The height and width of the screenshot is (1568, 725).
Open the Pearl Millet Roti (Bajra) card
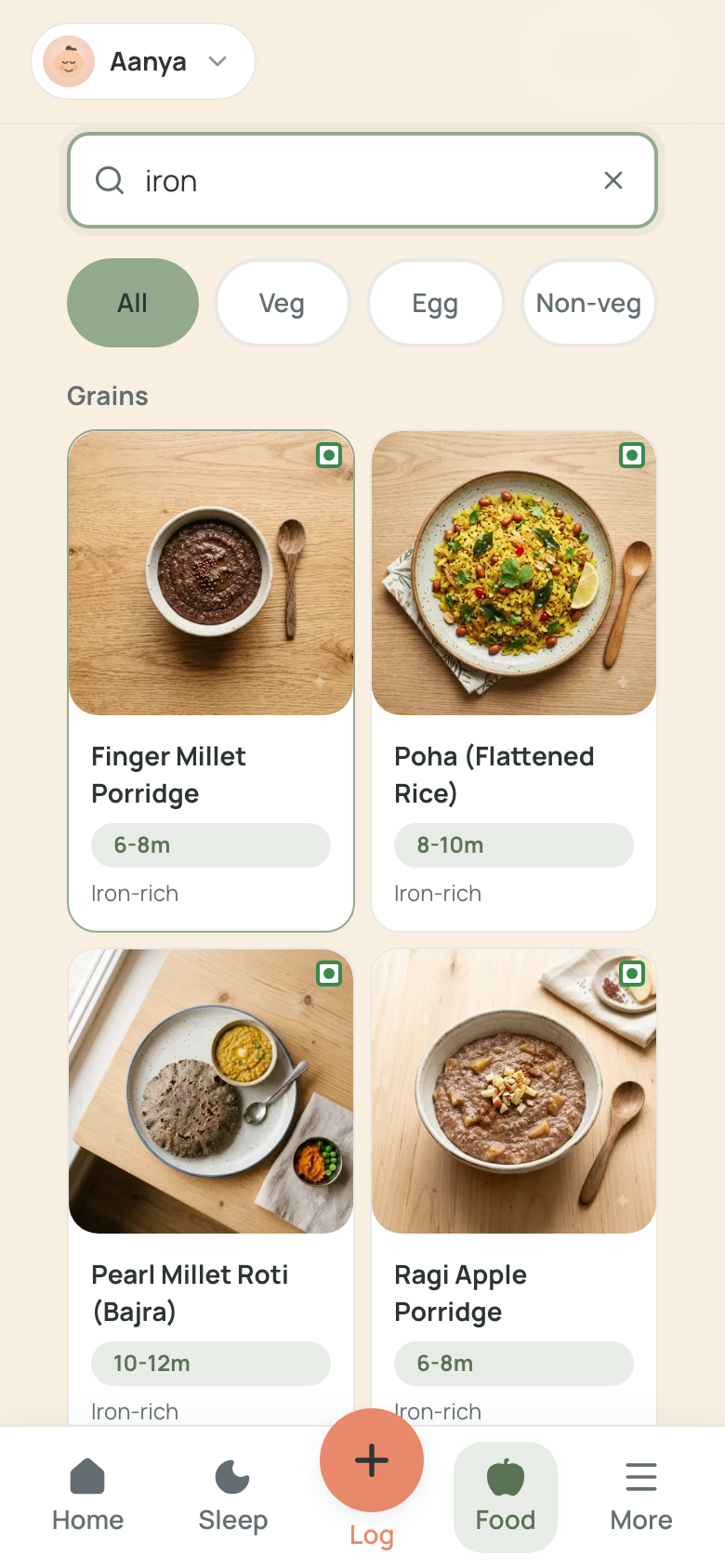(211, 1187)
